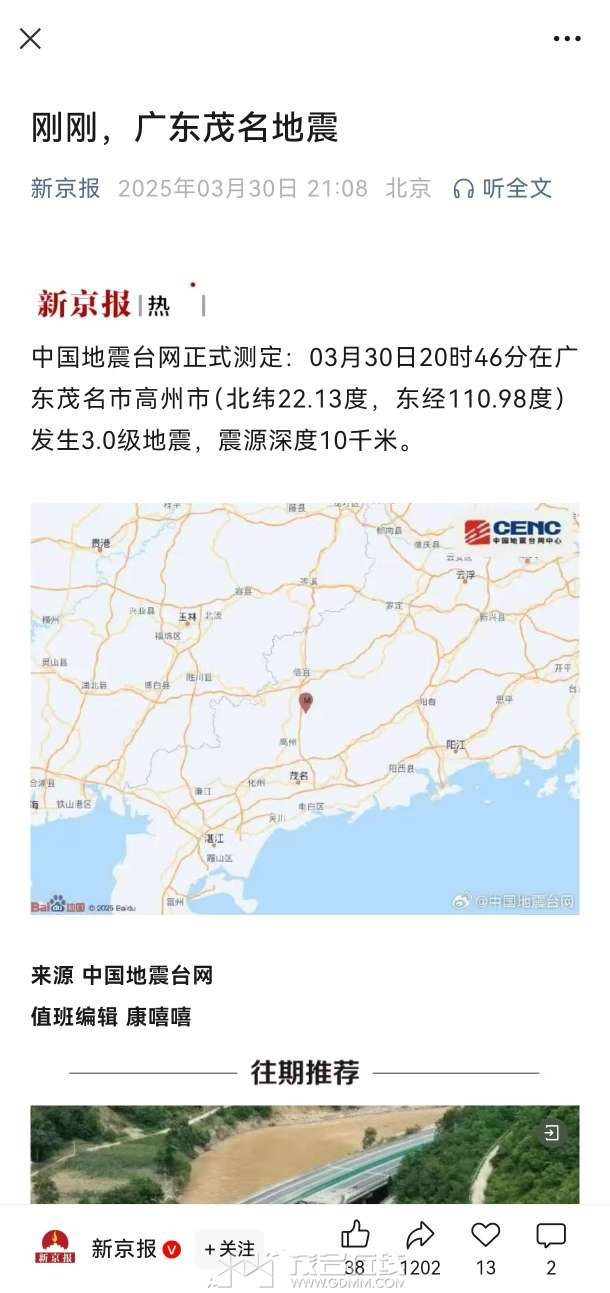Share the article via the arrow icon
This screenshot has height=1293, width=610.
tap(420, 1236)
